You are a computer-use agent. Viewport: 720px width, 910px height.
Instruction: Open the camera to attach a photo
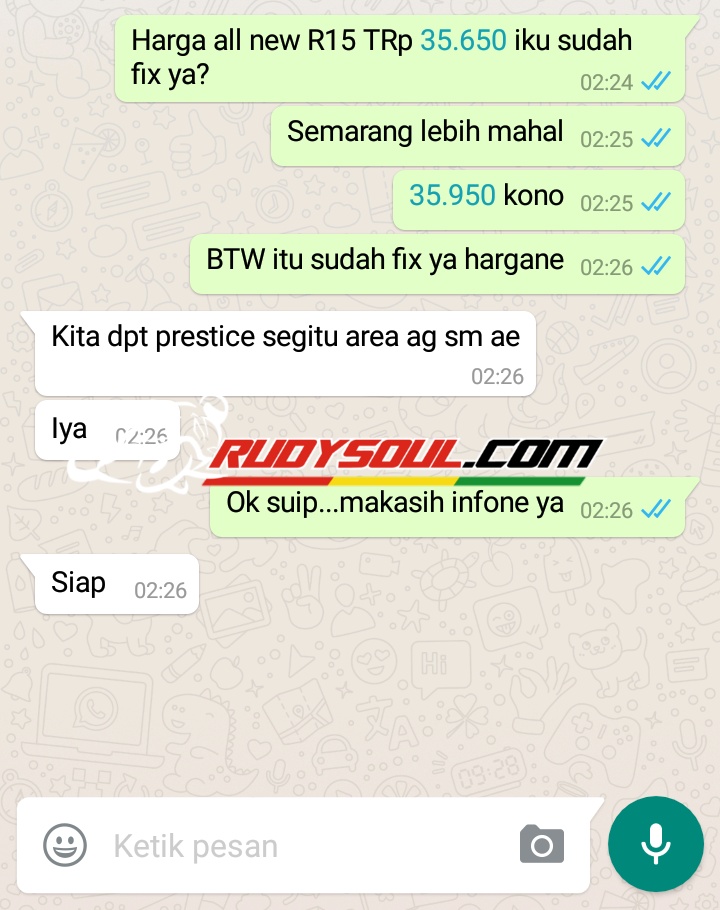[542, 846]
